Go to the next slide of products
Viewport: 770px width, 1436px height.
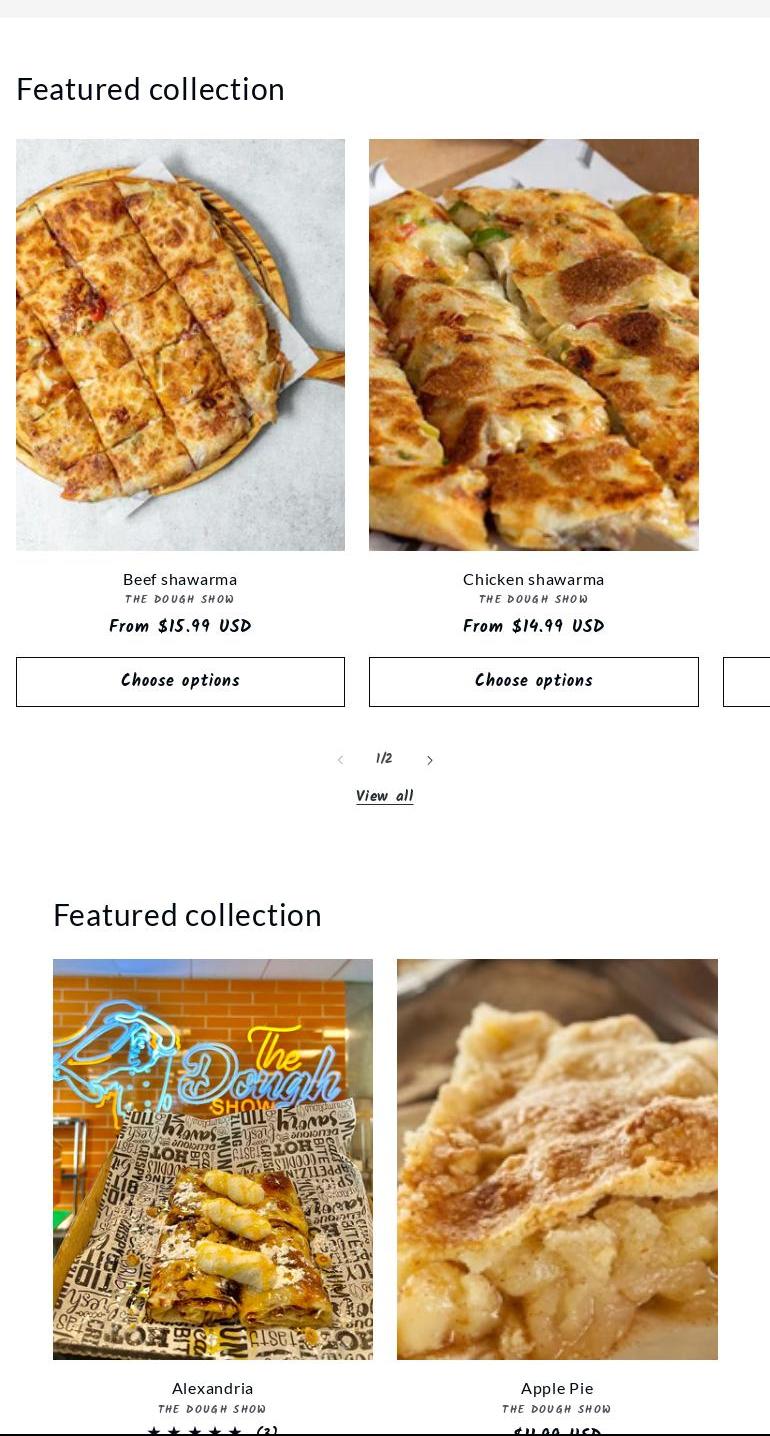pyautogui.click(x=430, y=760)
